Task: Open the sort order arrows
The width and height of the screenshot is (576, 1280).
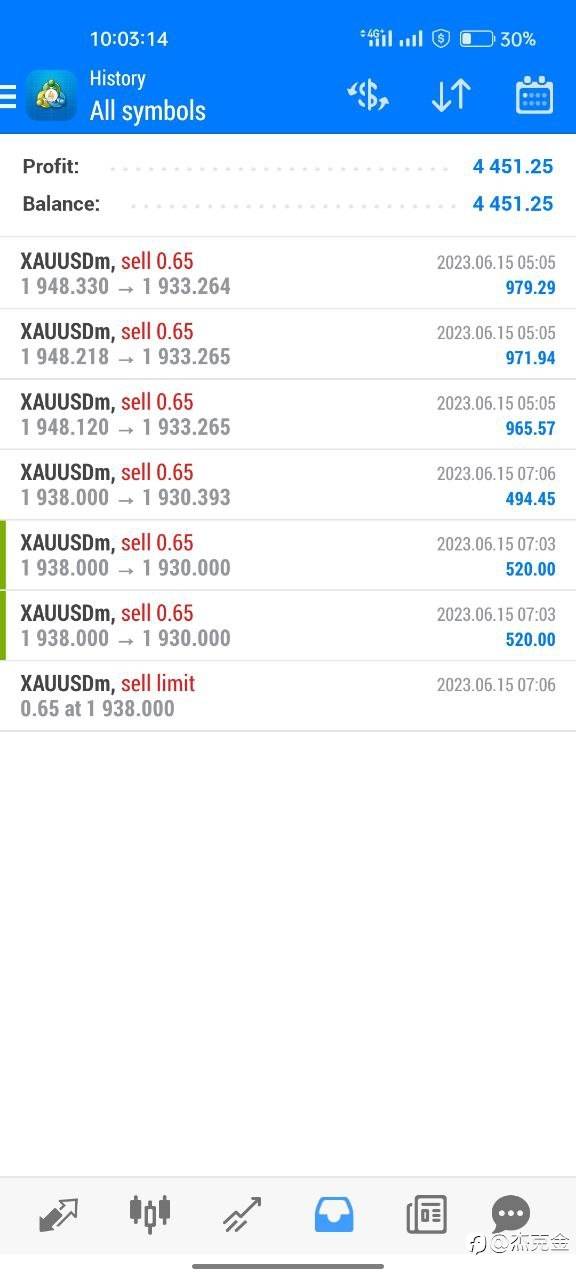Action: (x=451, y=96)
